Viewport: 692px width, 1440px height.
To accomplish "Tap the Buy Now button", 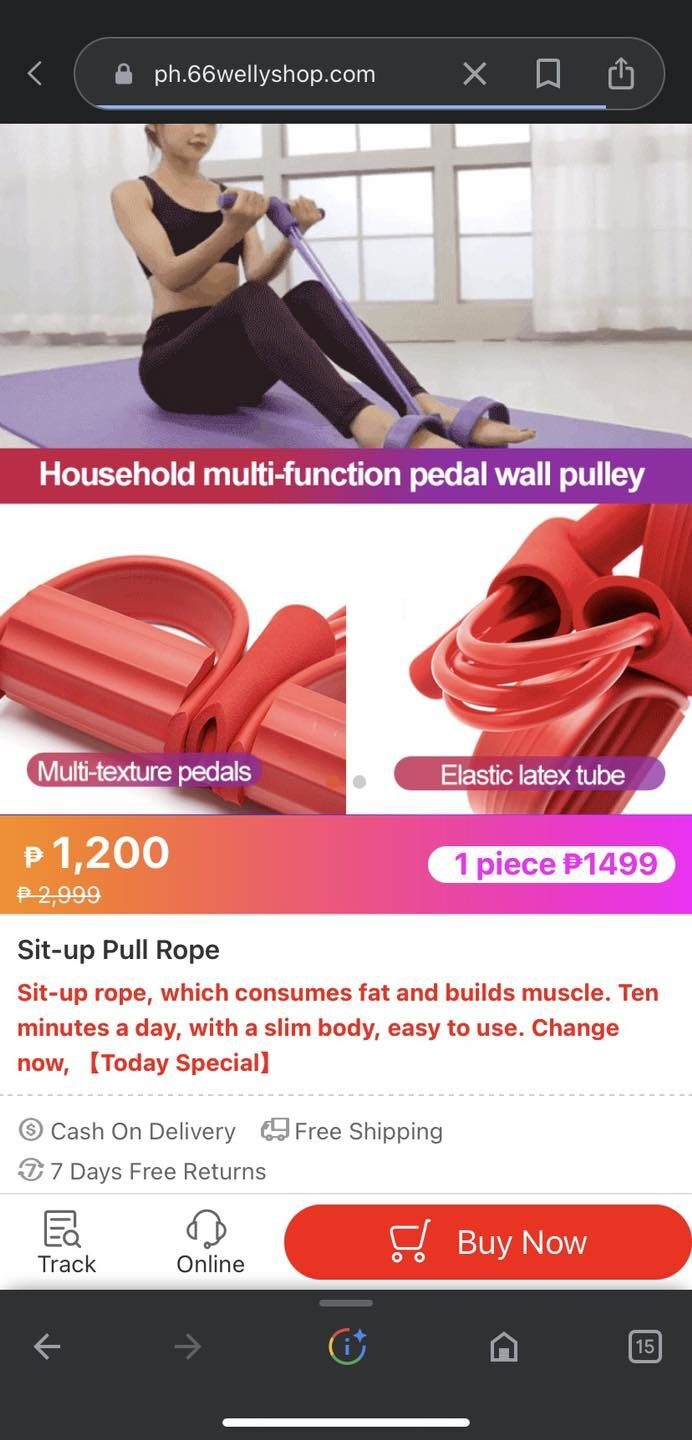I will coord(488,1242).
